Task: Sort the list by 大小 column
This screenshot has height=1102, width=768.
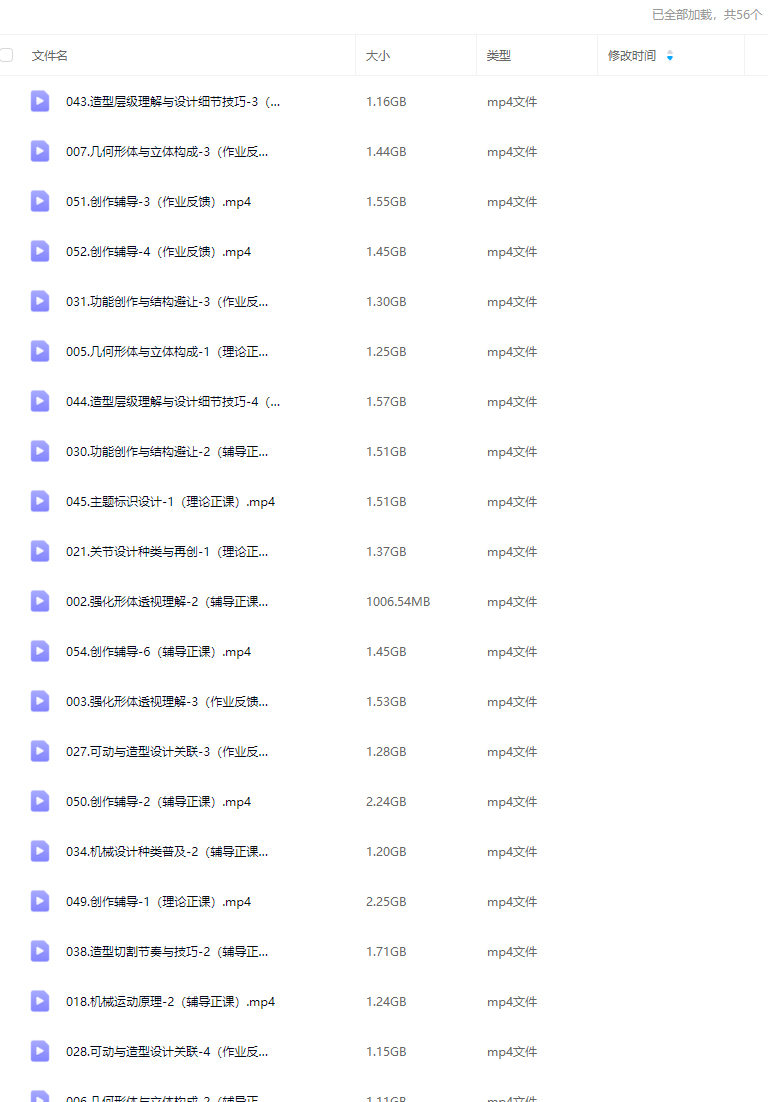Action: tap(378, 56)
